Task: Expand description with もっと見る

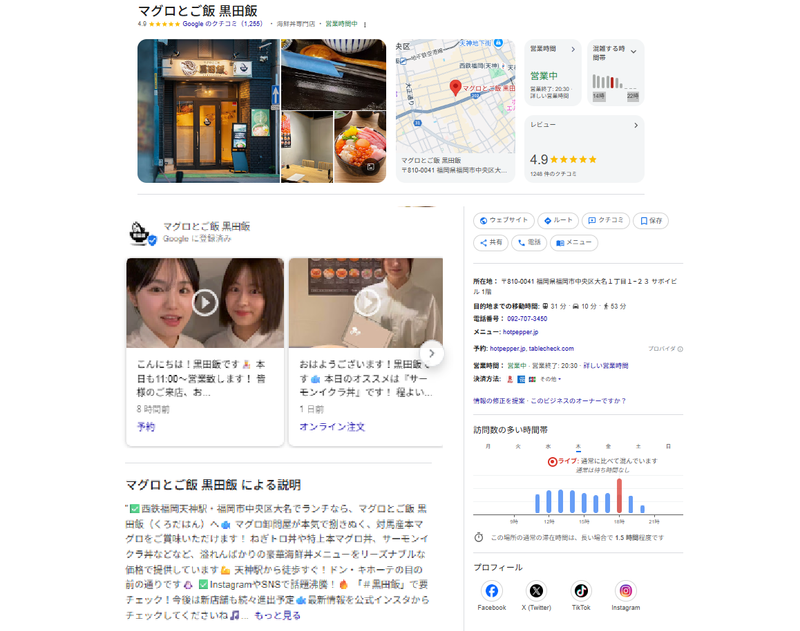Action: point(276,615)
